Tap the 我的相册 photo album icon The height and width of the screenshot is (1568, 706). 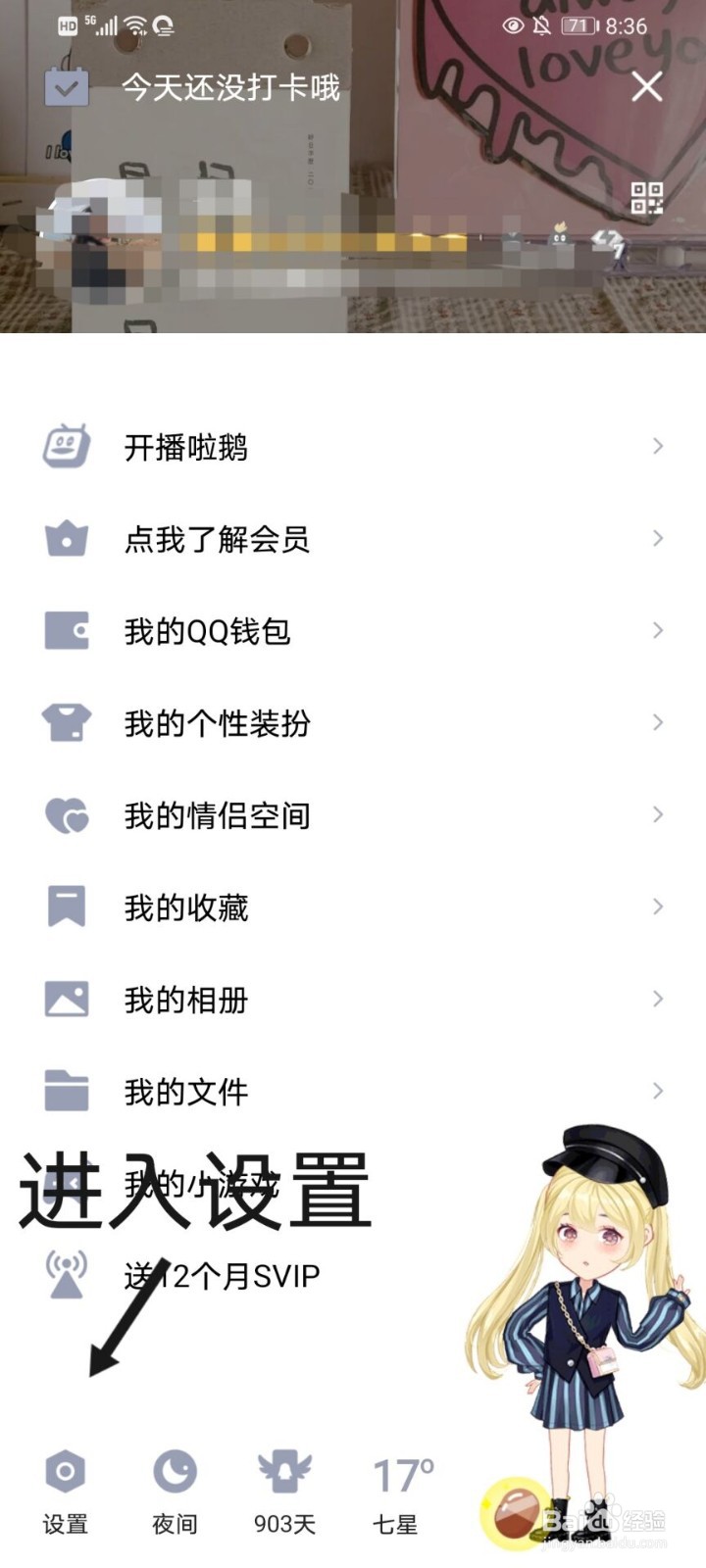(x=65, y=999)
